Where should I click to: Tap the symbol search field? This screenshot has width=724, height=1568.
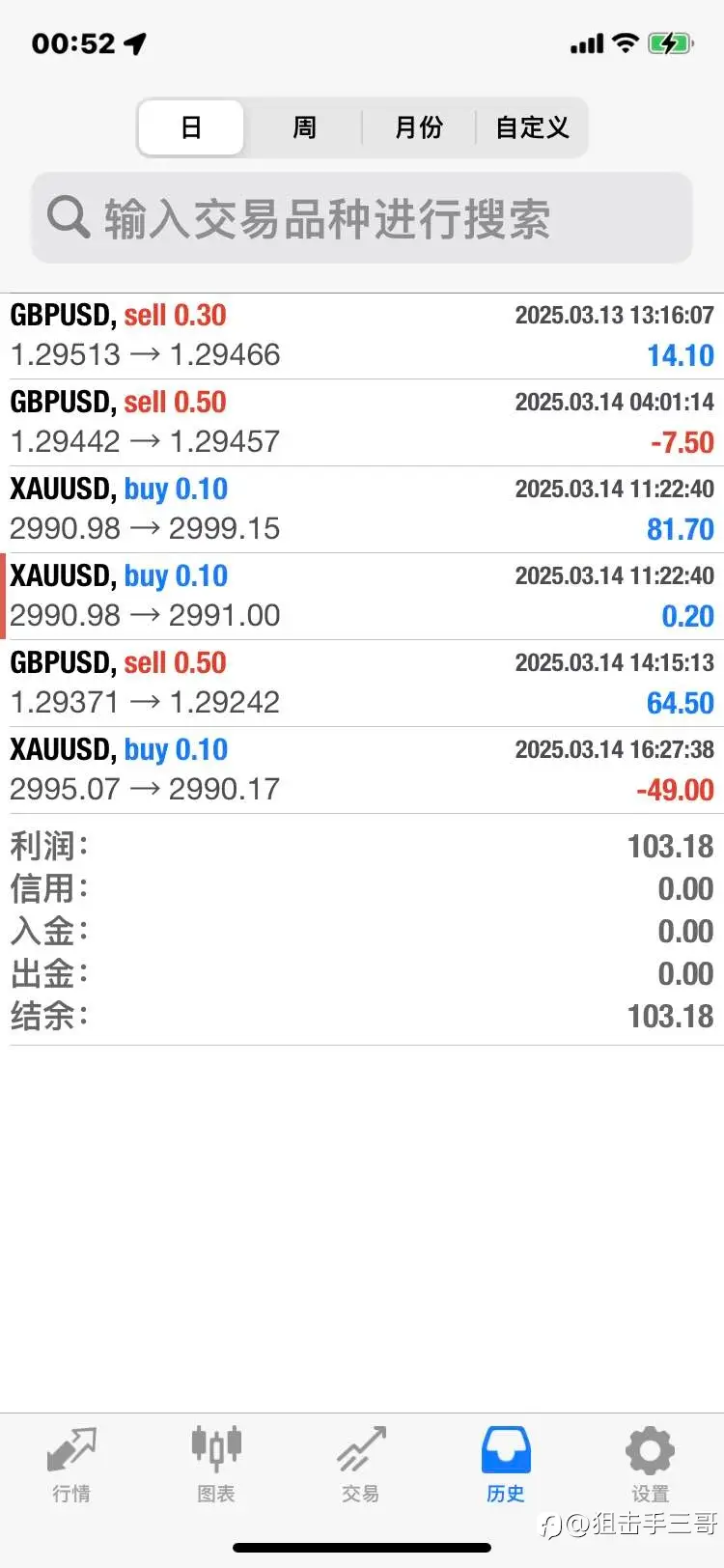[362, 218]
